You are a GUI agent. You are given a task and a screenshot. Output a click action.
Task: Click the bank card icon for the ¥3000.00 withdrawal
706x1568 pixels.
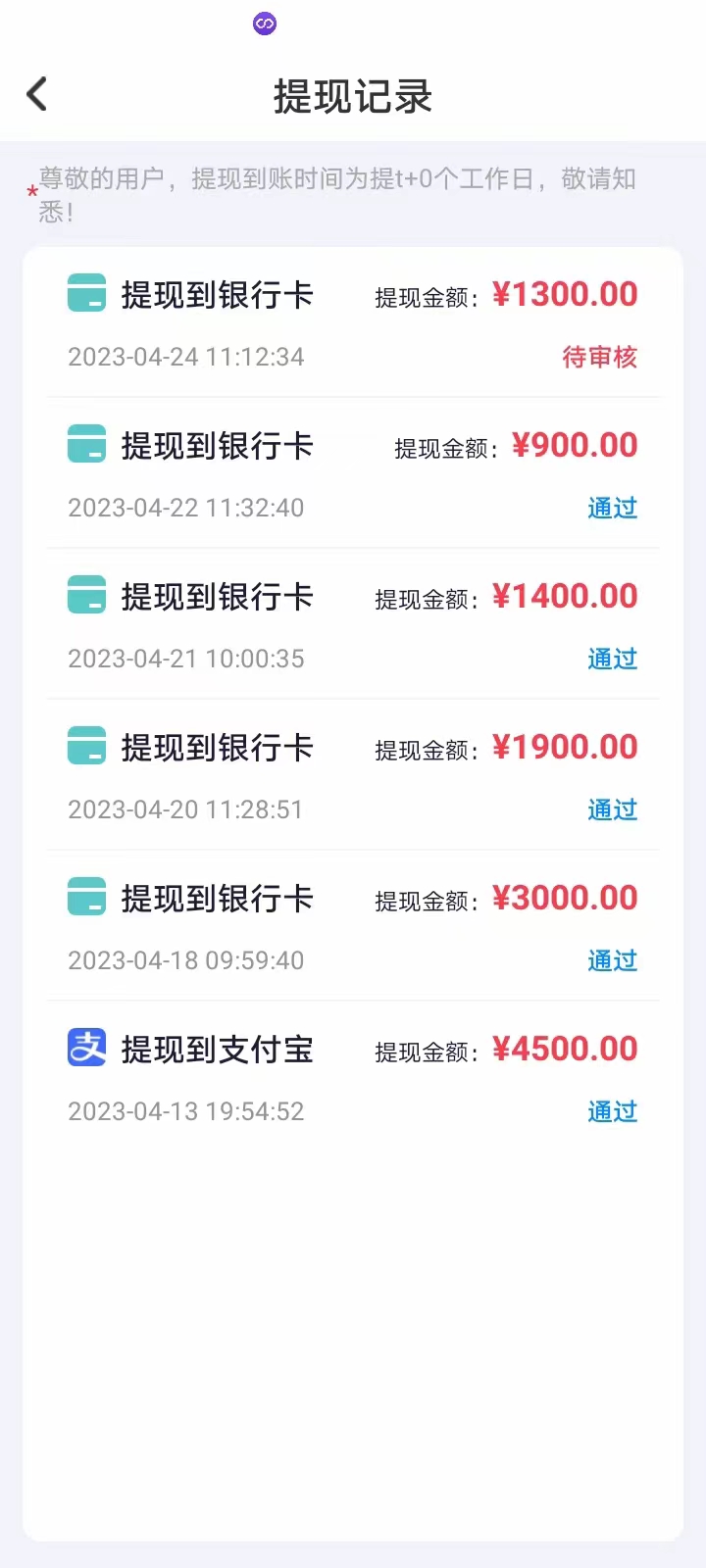[x=86, y=896]
